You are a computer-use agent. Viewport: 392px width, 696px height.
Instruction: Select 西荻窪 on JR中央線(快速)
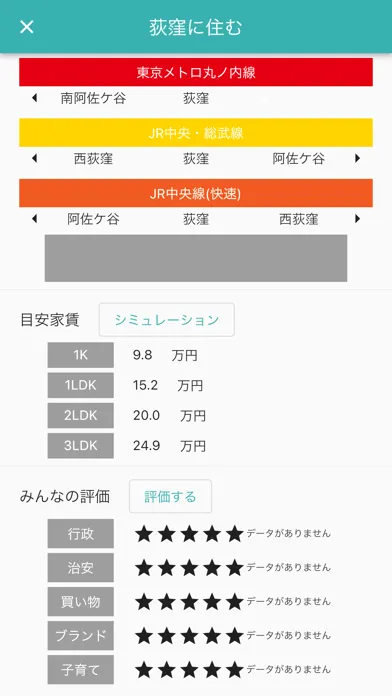pyautogui.click(x=299, y=219)
